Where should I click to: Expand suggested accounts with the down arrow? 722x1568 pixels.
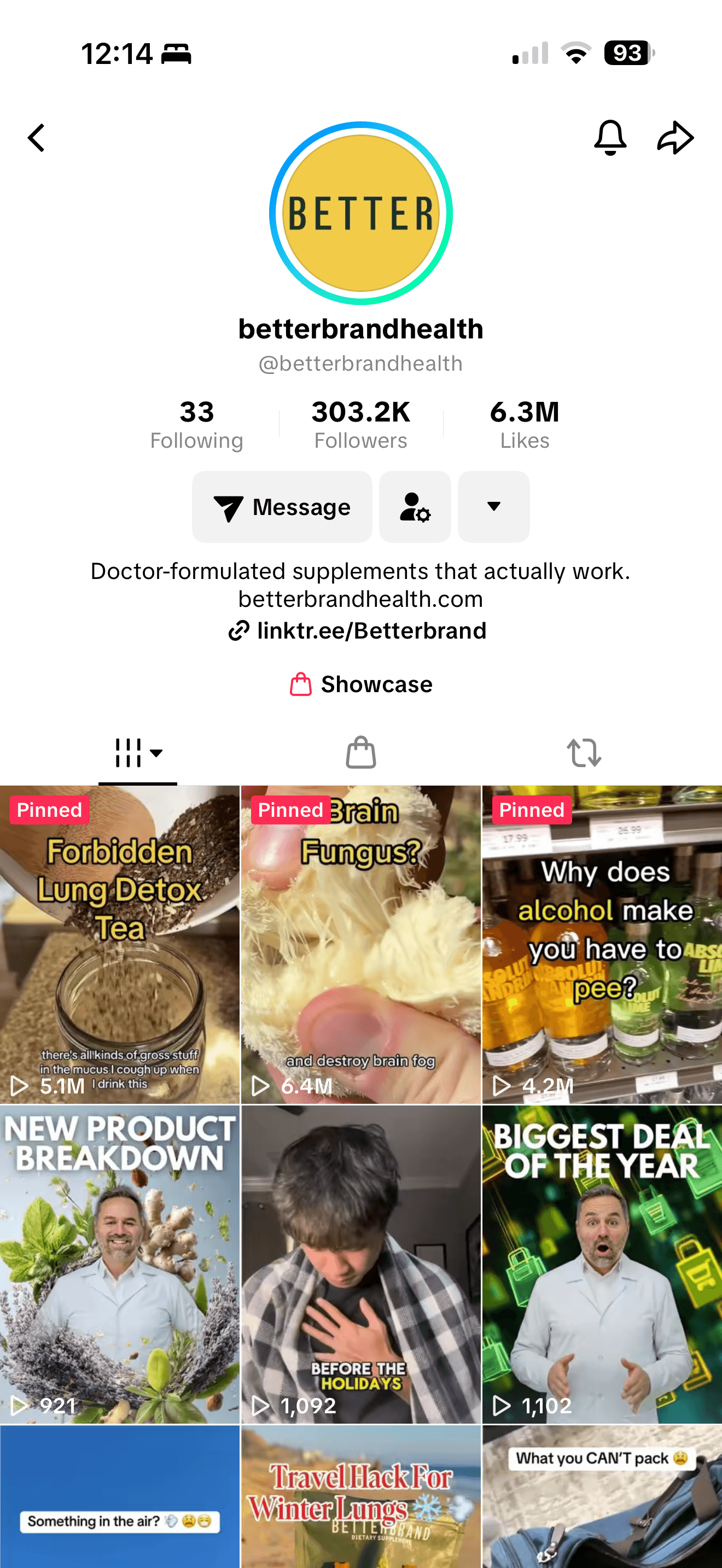click(x=494, y=506)
